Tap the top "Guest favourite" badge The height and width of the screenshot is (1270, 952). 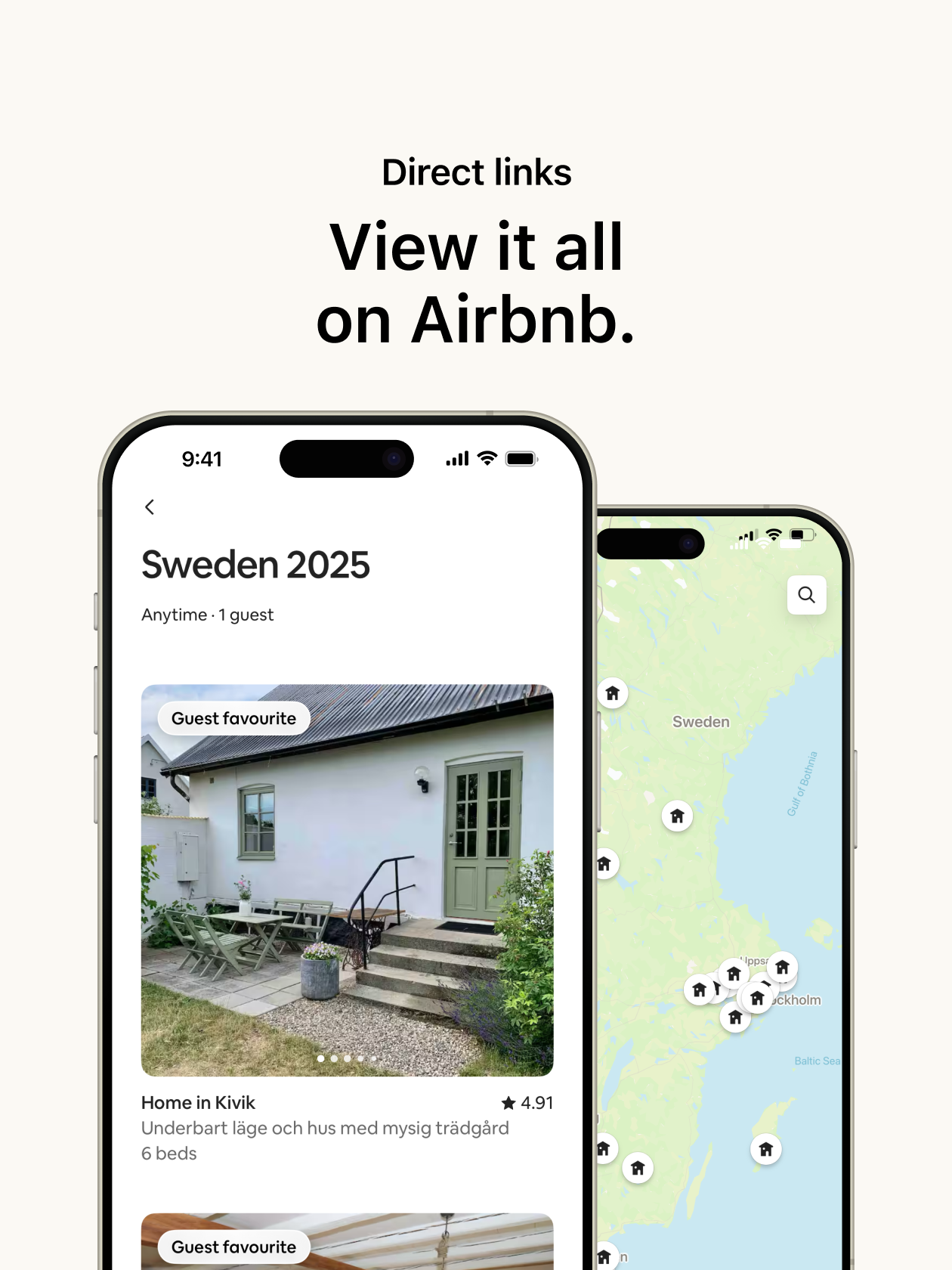click(233, 718)
